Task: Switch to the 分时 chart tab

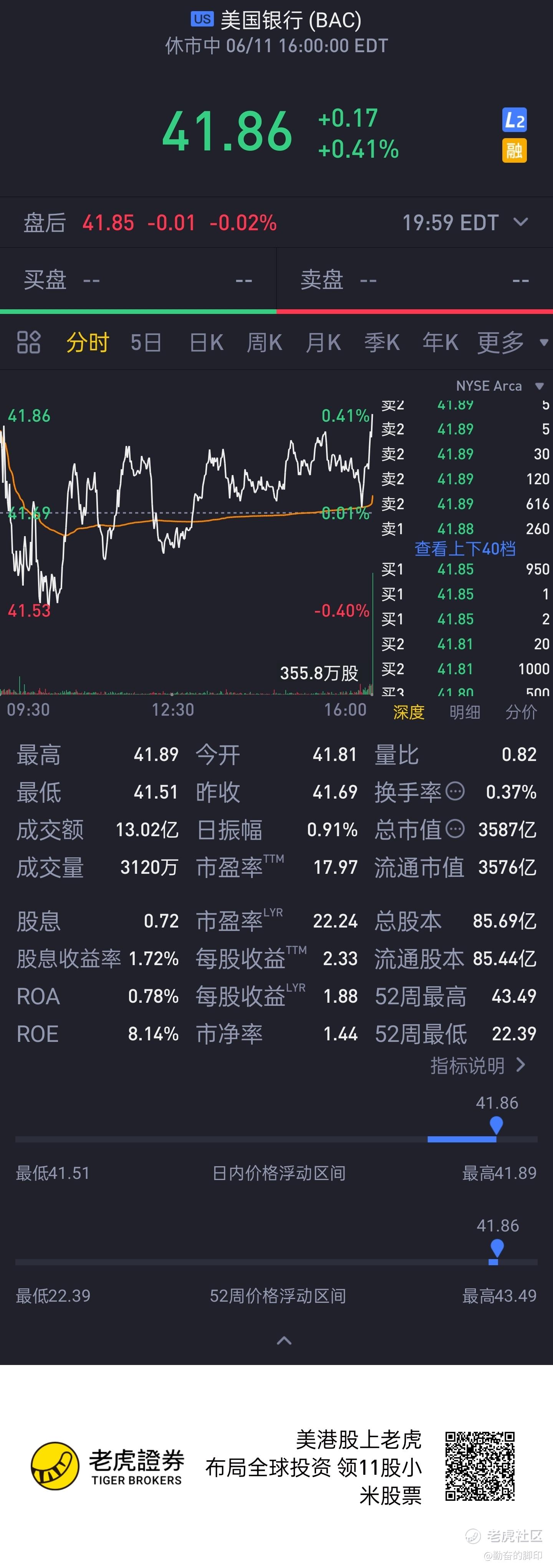Action: [x=88, y=343]
